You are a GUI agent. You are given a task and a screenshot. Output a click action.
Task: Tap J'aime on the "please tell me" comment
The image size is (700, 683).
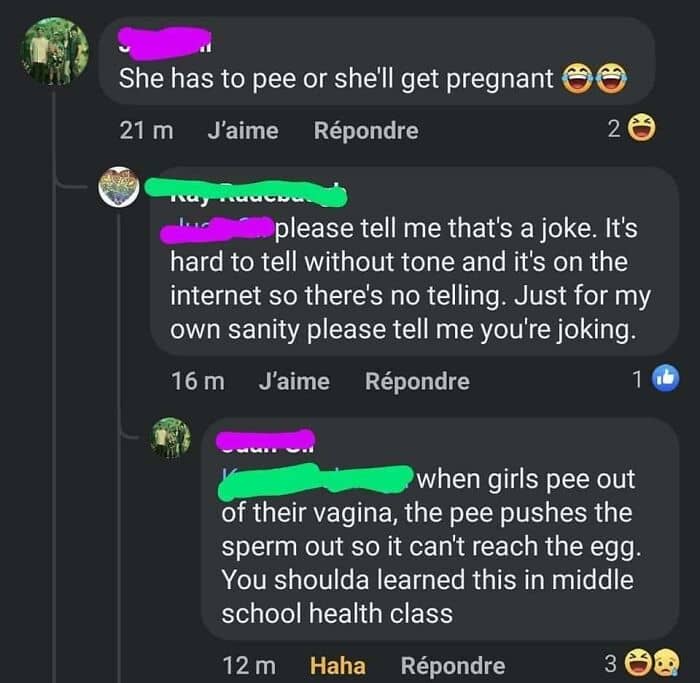pos(294,382)
